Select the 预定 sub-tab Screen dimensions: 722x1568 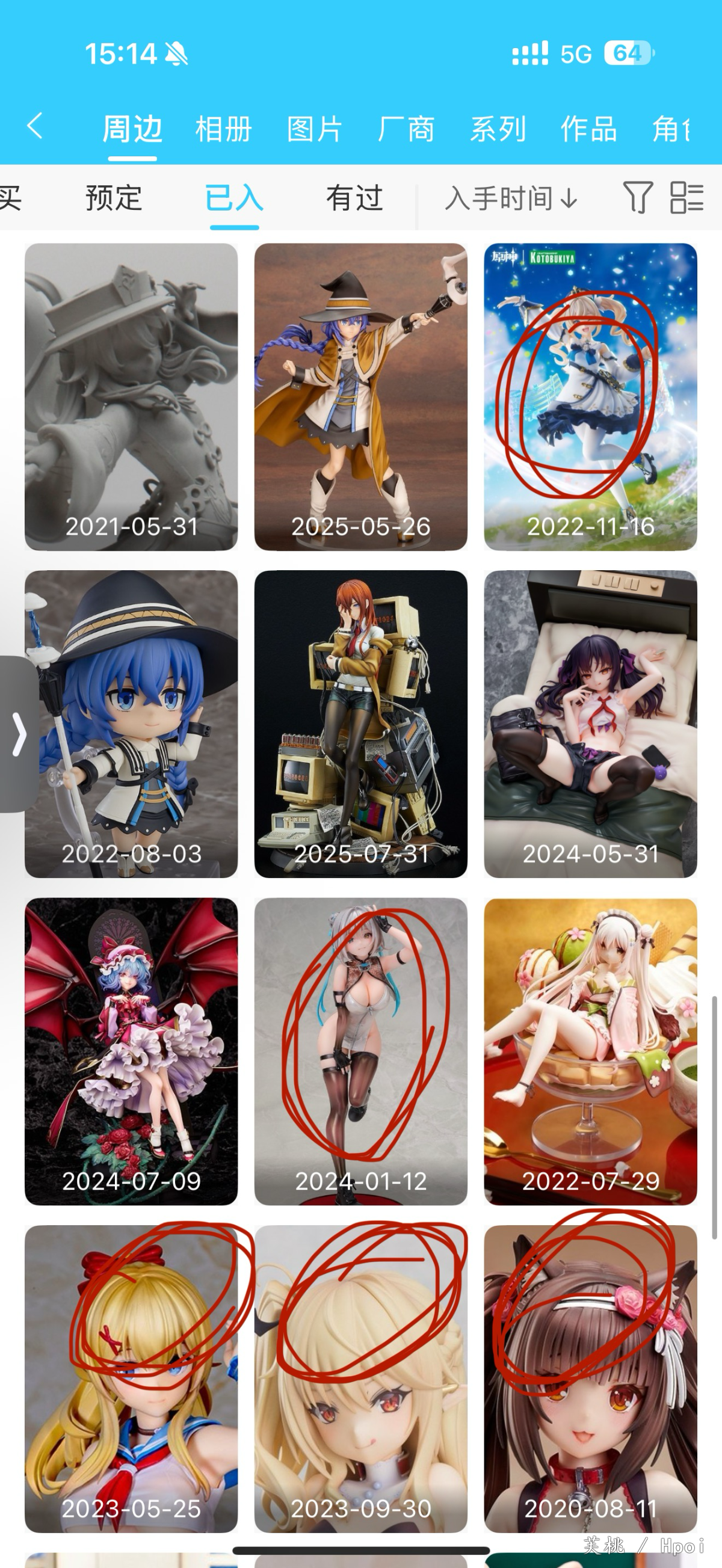(114, 198)
